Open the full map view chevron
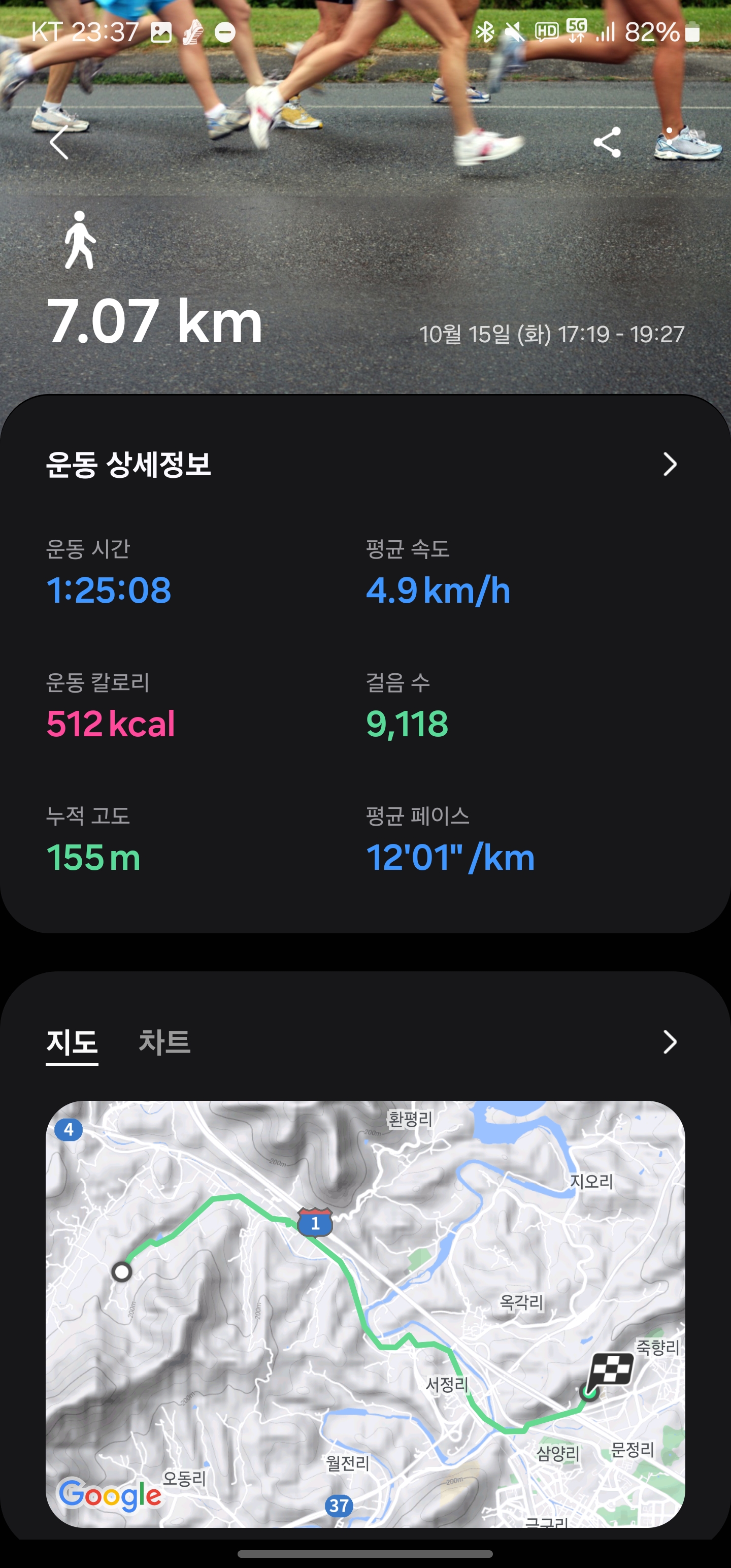Image resolution: width=731 pixels, height=1568 pixels. click(670, 1042)
